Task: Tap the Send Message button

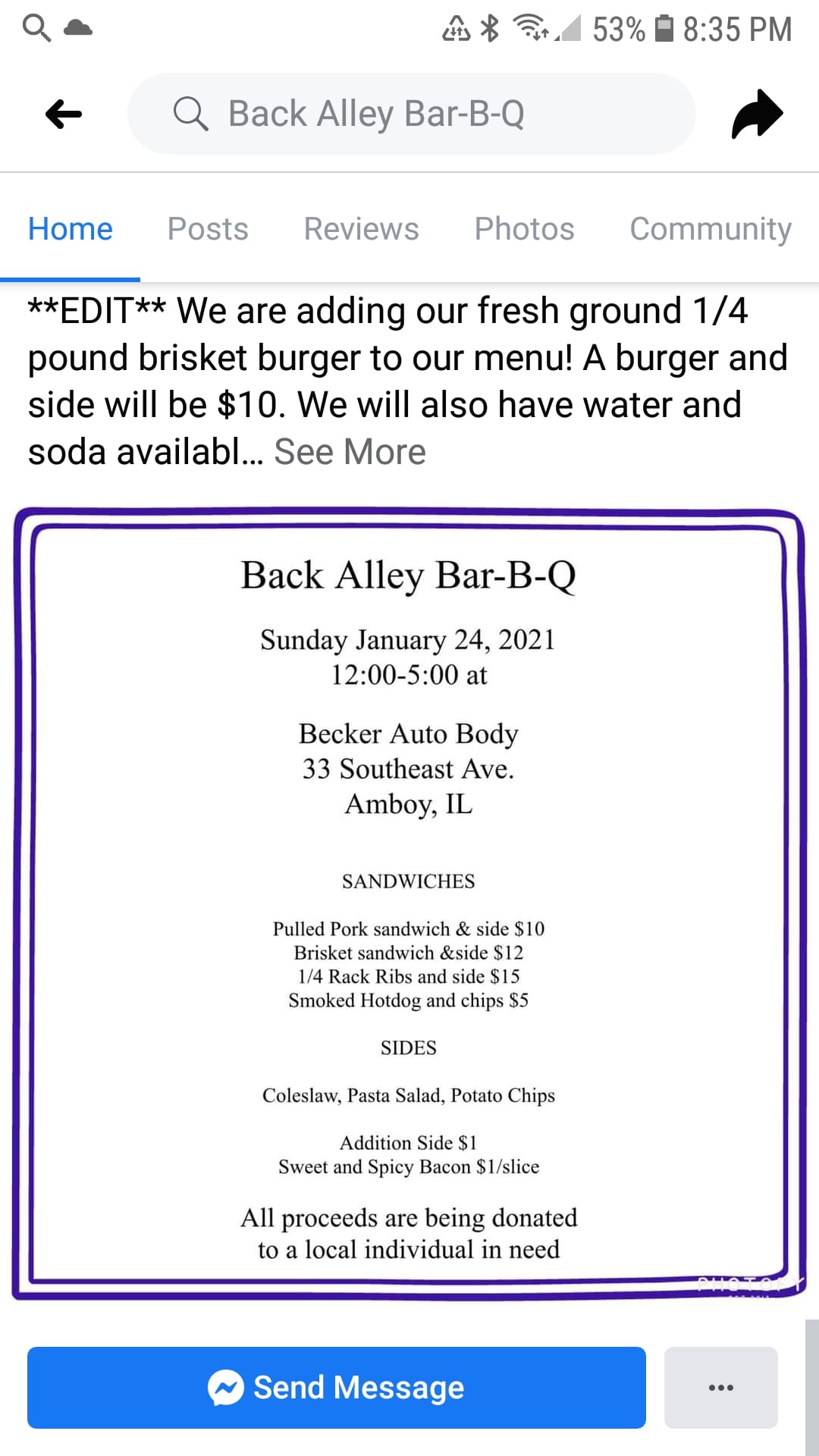Action: click(337, 1388)
